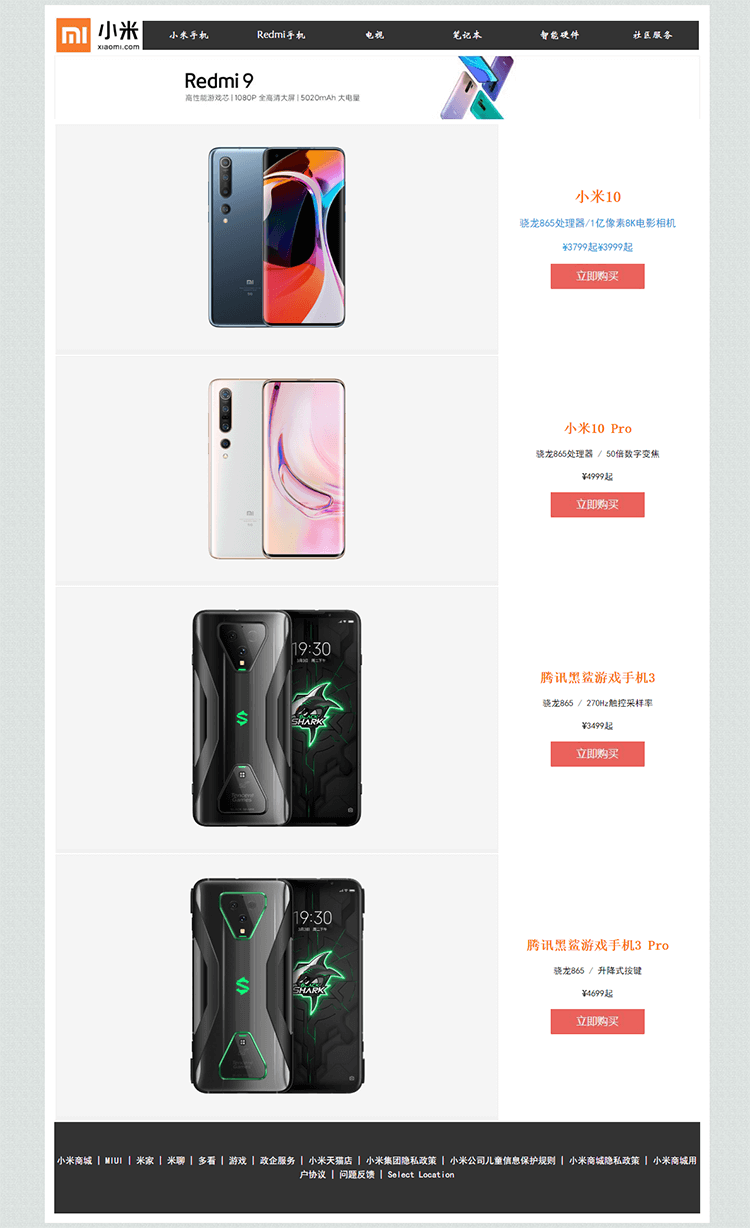The width and height of the screenshot is (750, 1228).
Task: Tap 立即购买 under 腾讯黑鲨游戏手机3 at ¥3499
Action: click(597, 754)
